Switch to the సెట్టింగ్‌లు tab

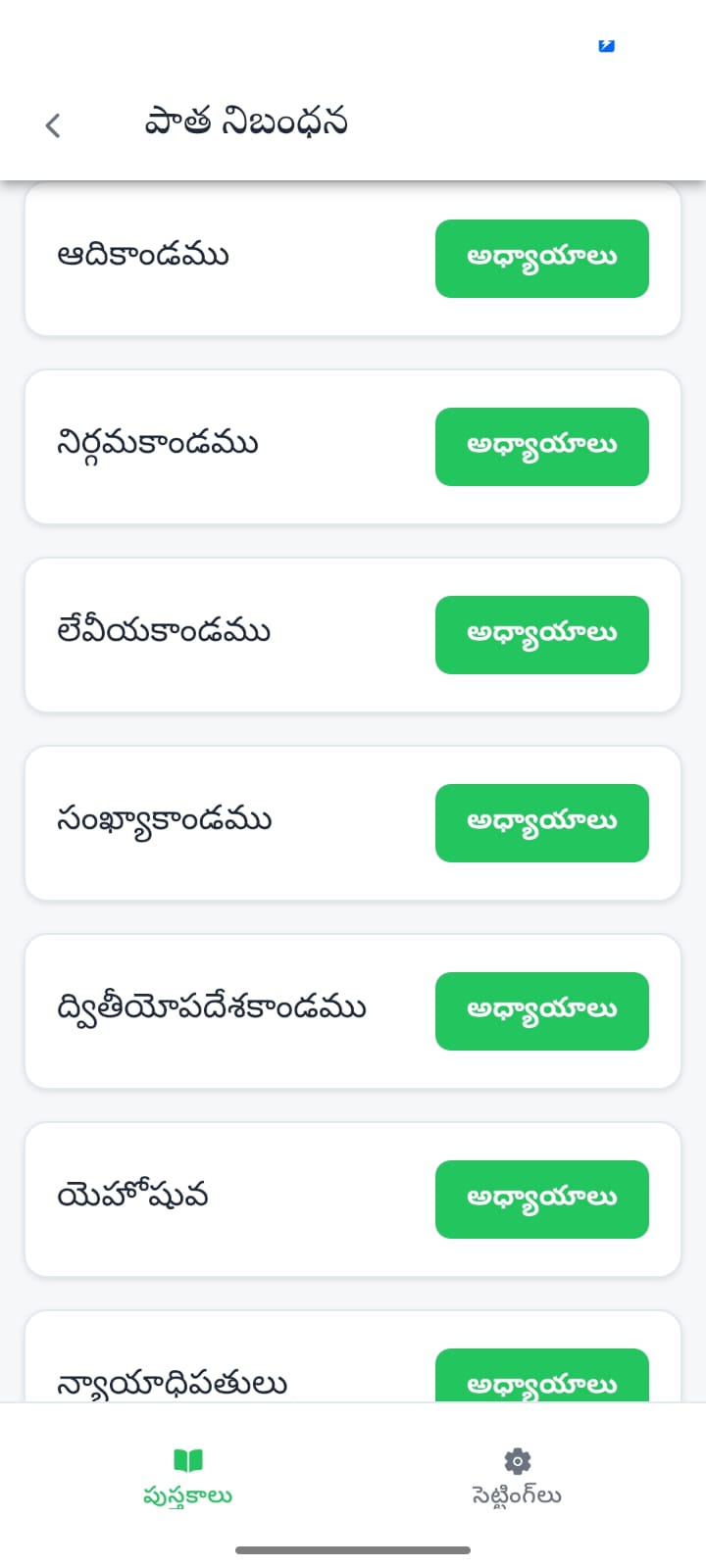pos(517,1470)
